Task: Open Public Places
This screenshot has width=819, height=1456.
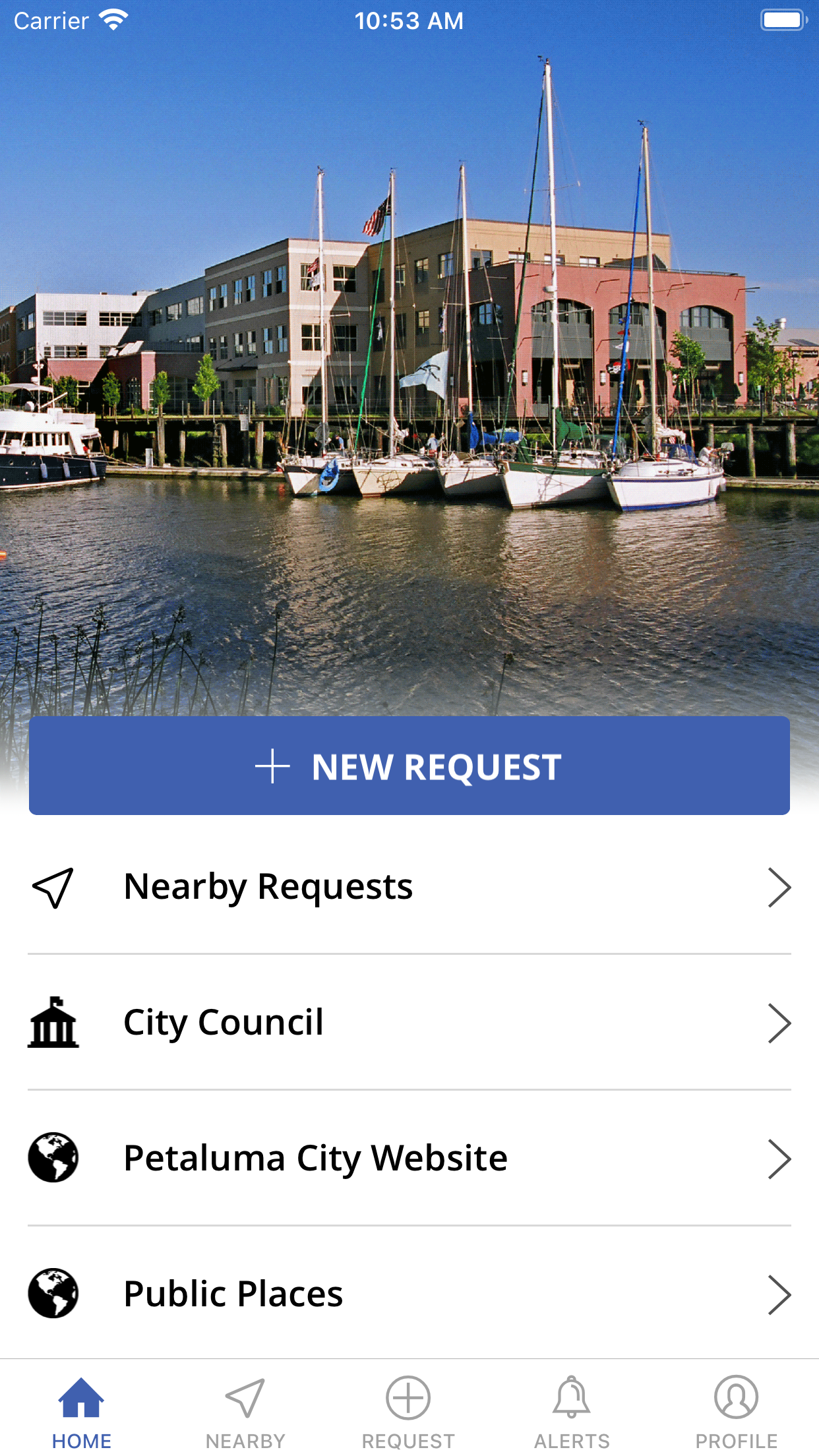Action: click(x=409, y=1294)
